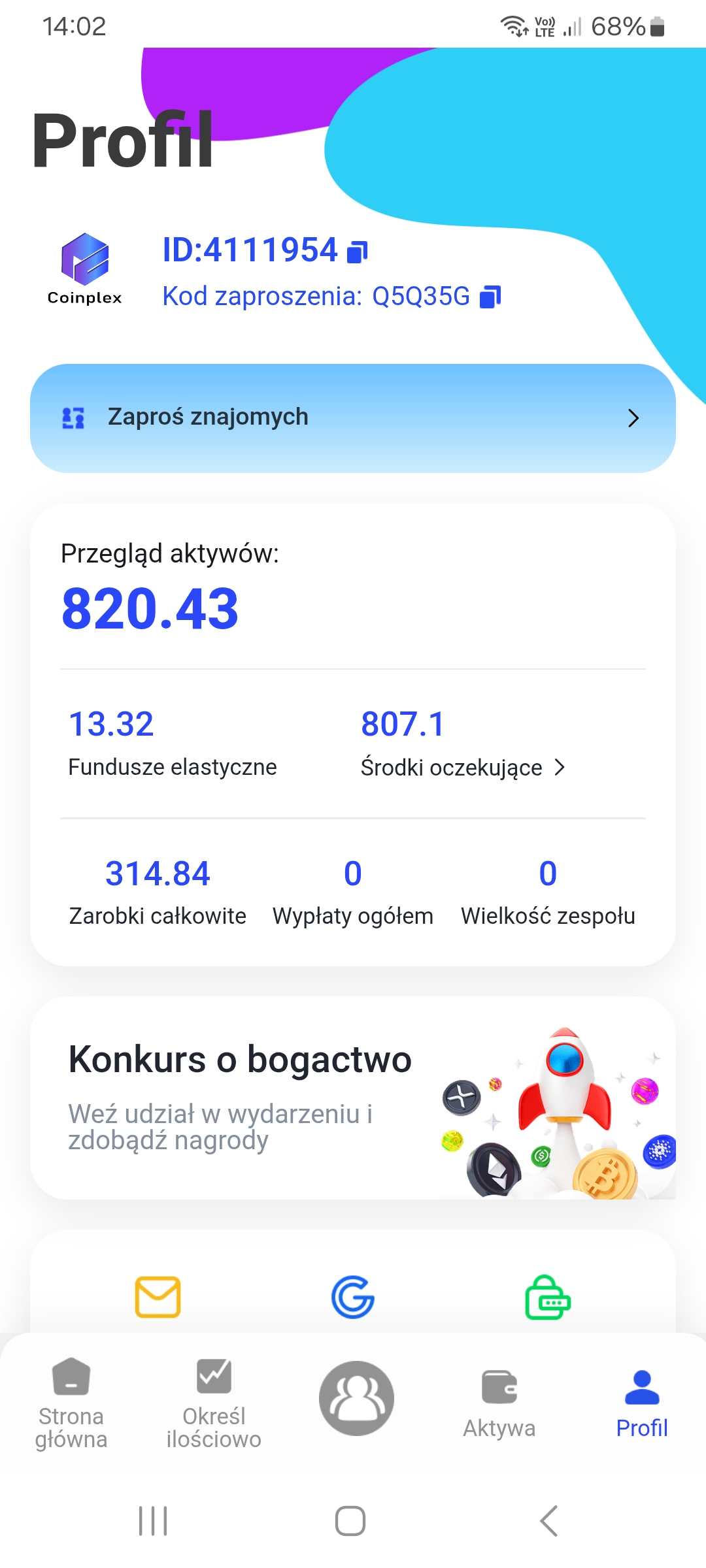Open Zaproś znajomych invite banner
This screenshot has height=1568, width=706.
coord(353,418)
